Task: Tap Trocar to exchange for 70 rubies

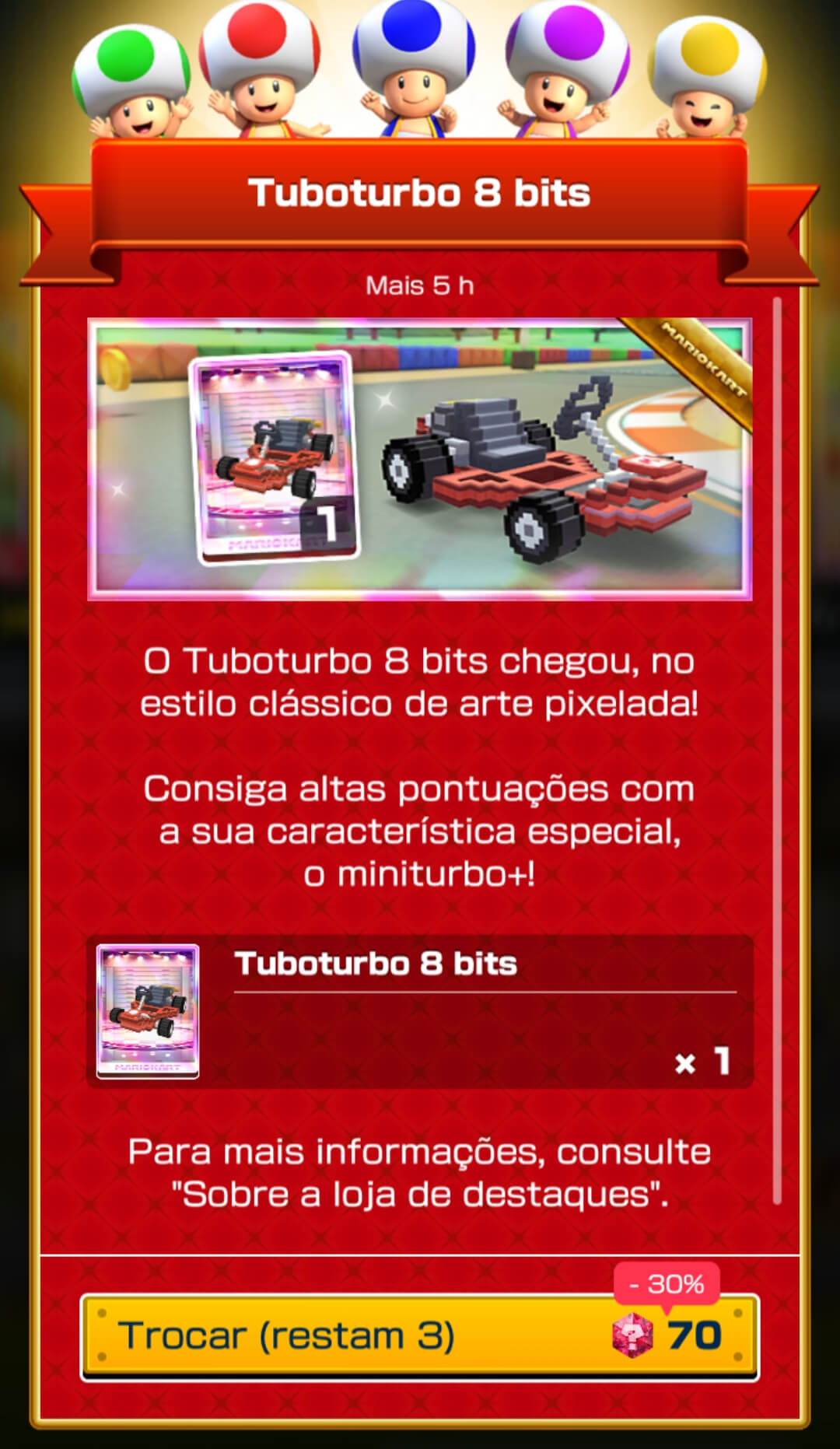Action: click(x=419, y=1336)
